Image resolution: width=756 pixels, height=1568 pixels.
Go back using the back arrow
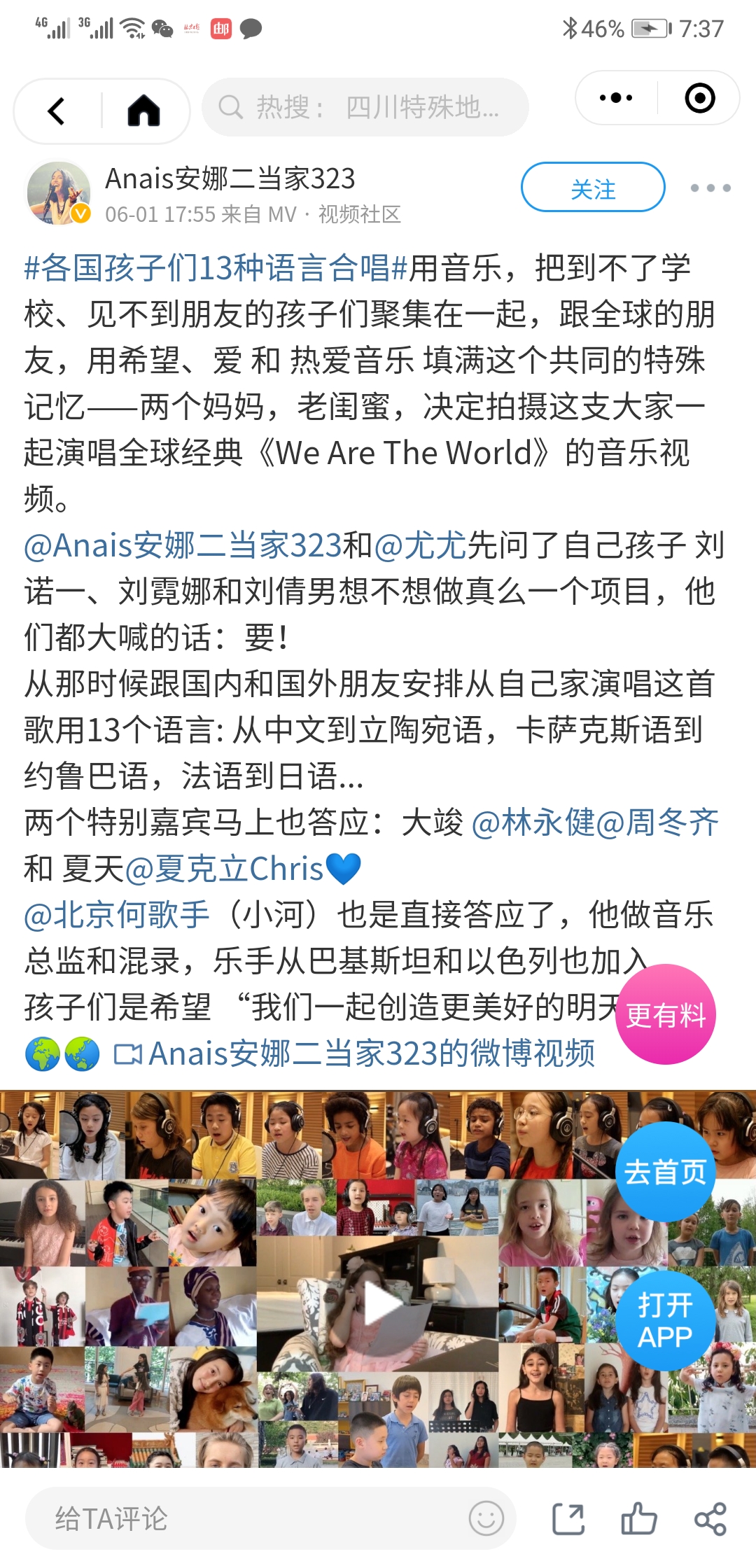coord(57,111)
